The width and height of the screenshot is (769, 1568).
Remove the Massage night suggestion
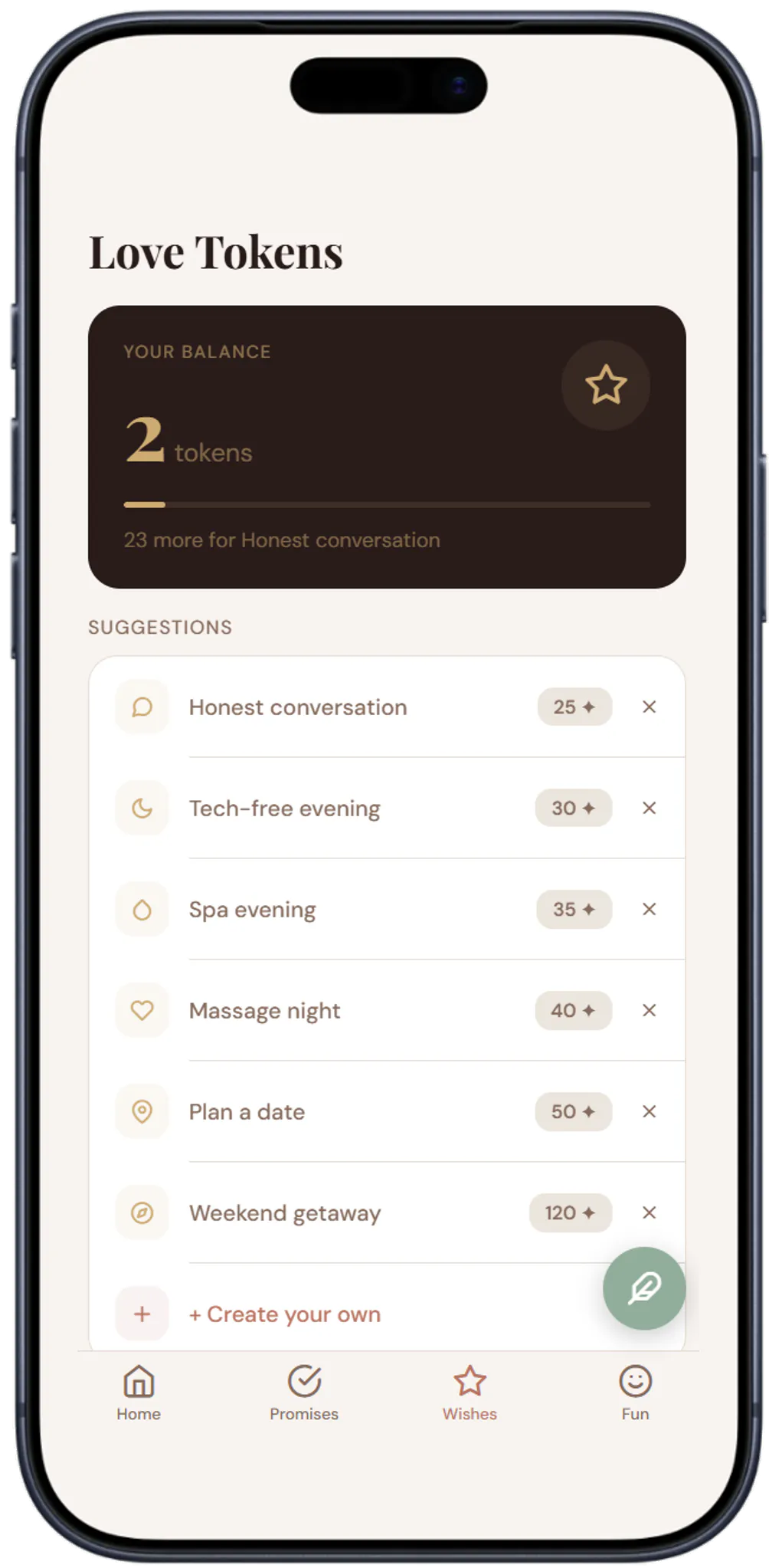(x=649, y=1010)
